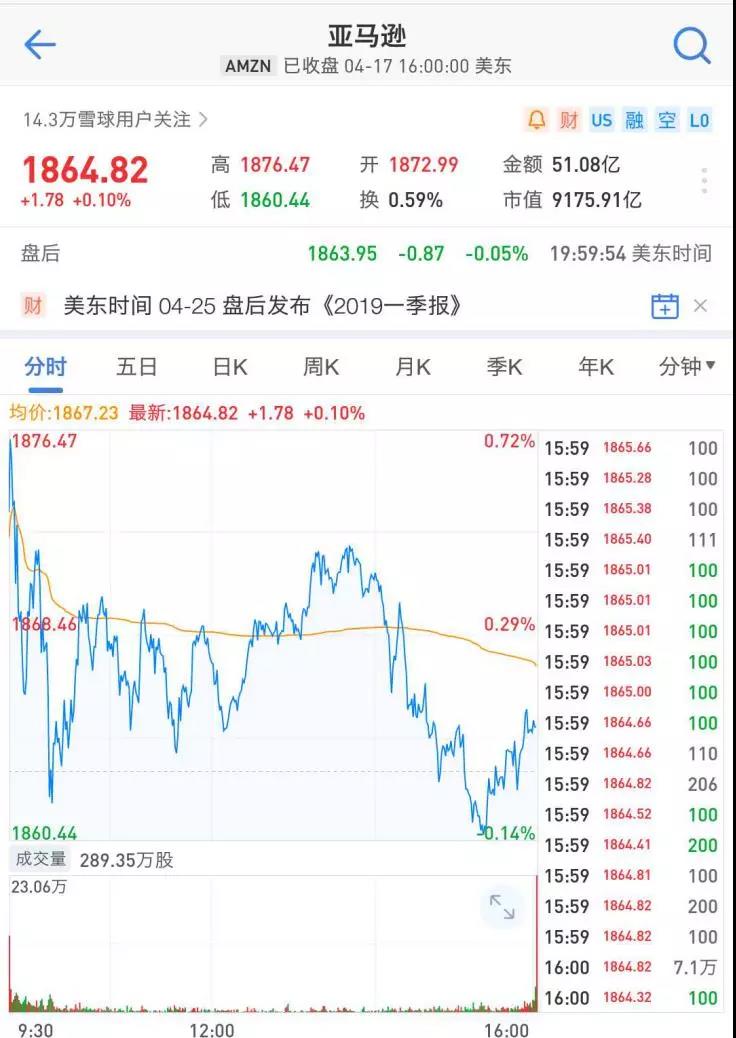Show the 年K yearly chart
Screen dimensions: 736x1038
click(x=596, y=367)
